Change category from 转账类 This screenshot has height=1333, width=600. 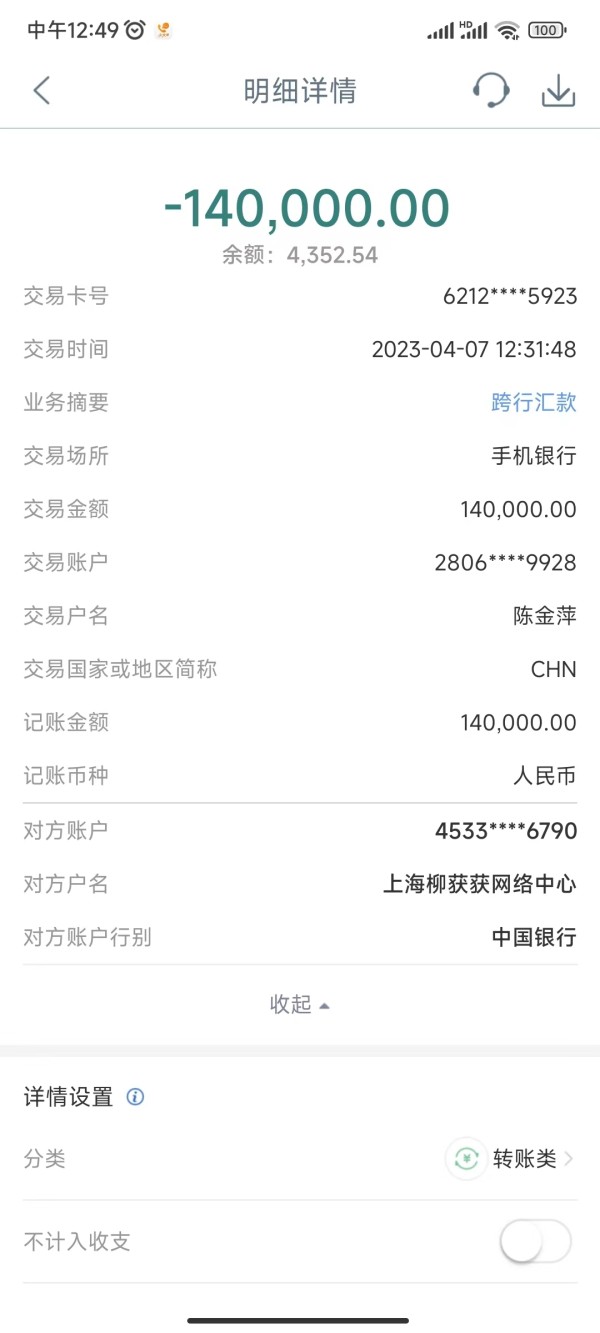tap(511, 1159)
